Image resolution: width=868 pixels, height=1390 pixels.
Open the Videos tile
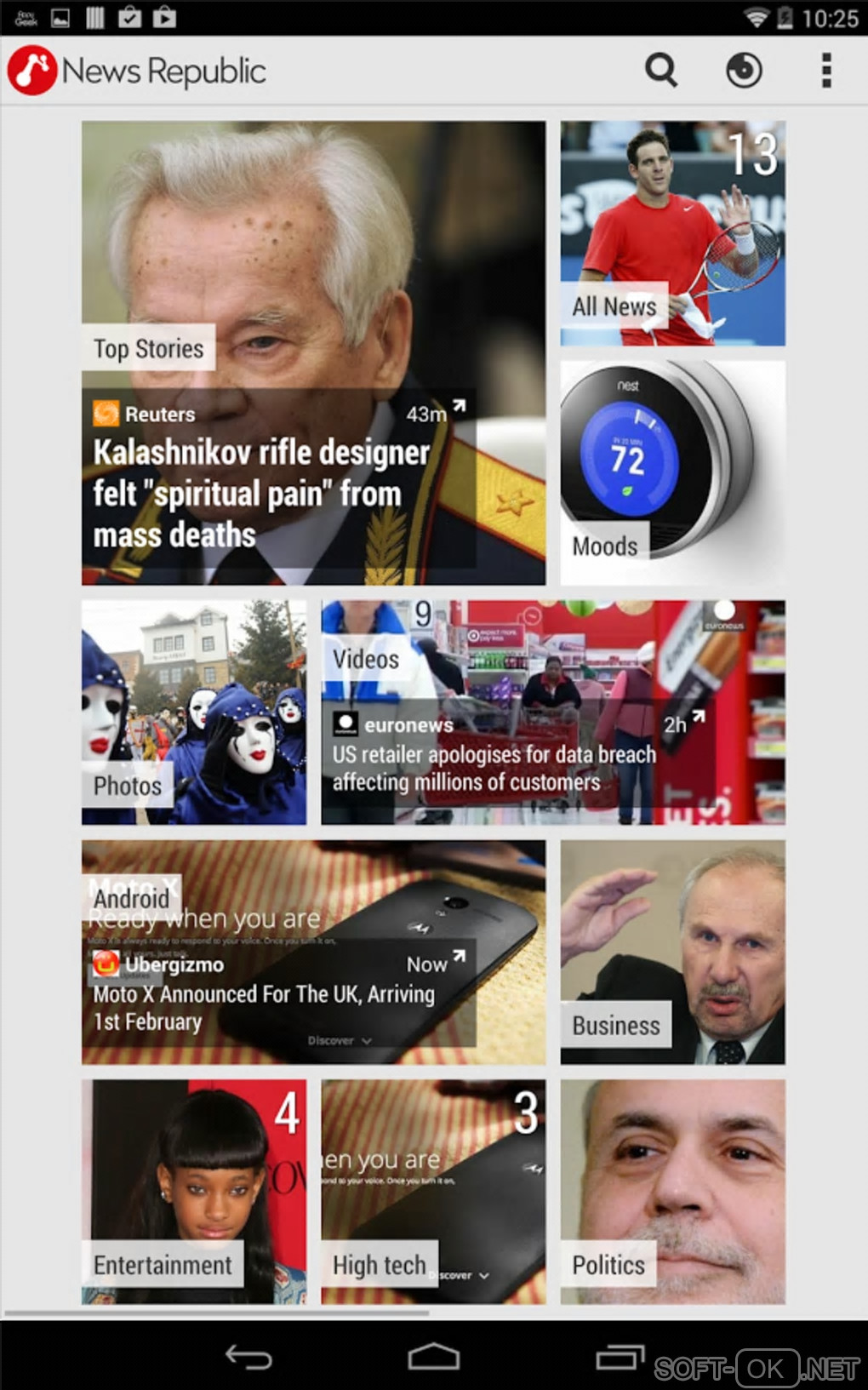click(552, 712)
